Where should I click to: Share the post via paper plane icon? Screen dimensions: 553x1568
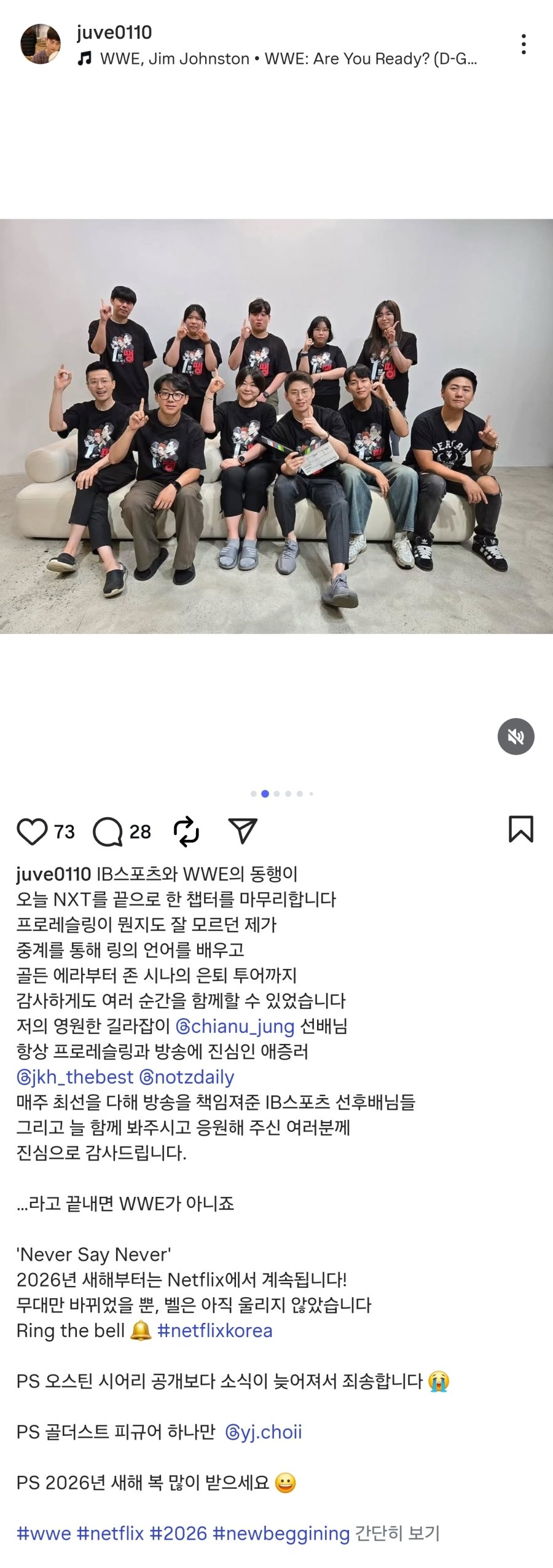243,831
